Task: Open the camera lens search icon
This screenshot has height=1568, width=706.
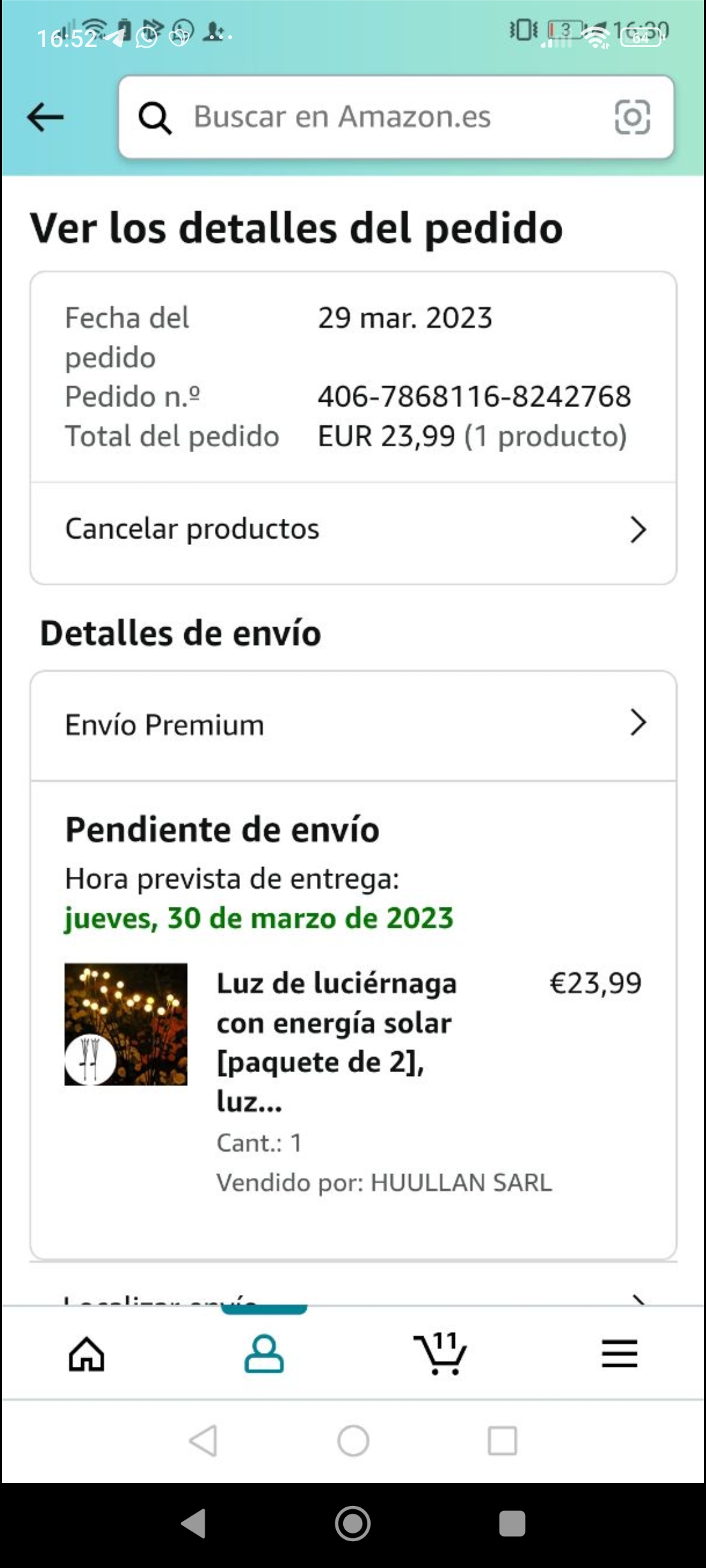Action: pyautogui.click(x=632, y=118)
